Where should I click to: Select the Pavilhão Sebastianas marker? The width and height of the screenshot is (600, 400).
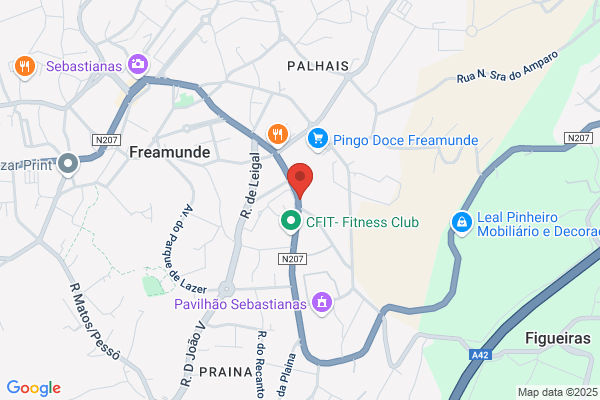(x=322, y=304)
